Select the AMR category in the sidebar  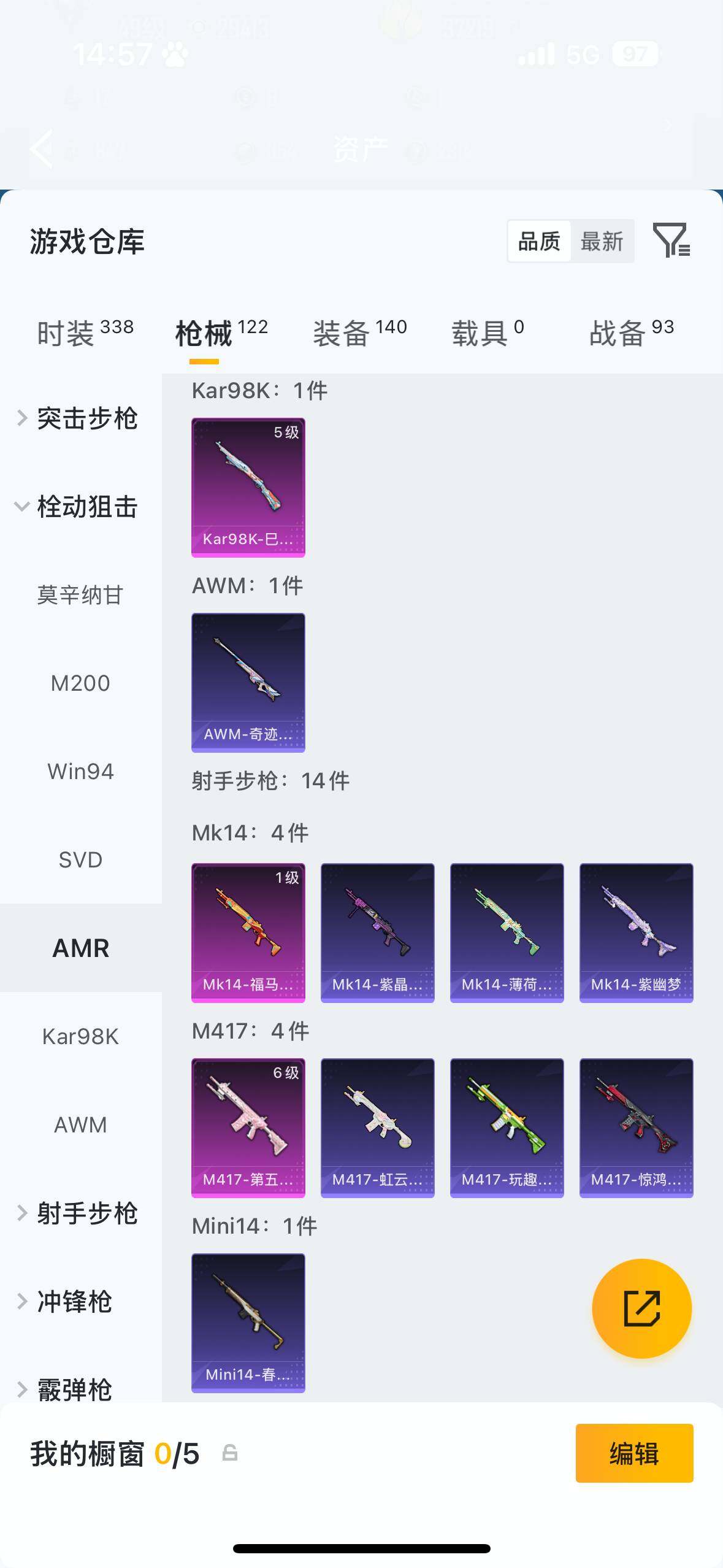click(x=80, y=947)
